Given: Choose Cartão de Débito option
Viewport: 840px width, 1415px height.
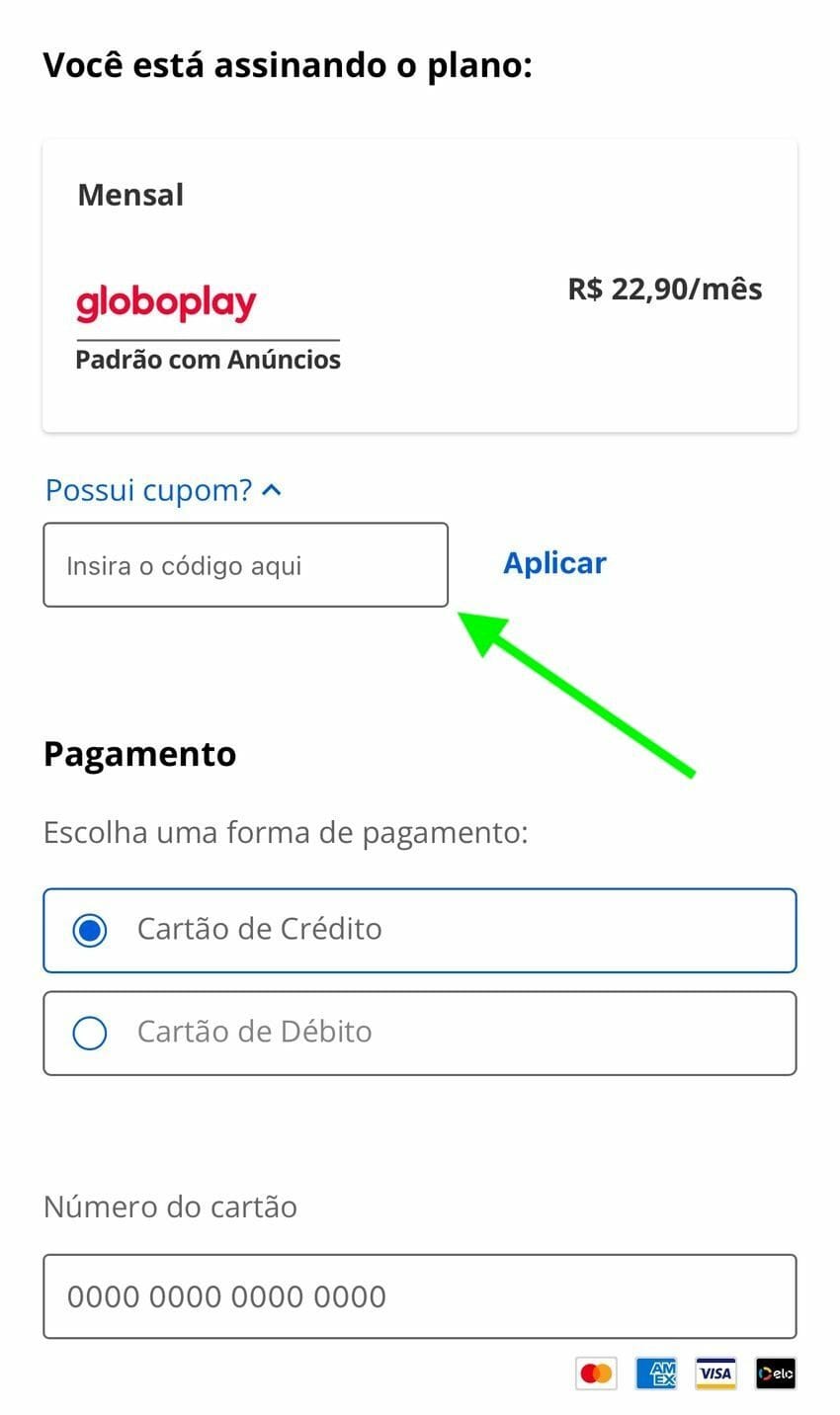Looking at the screenshot, I should pos(420,1033).
